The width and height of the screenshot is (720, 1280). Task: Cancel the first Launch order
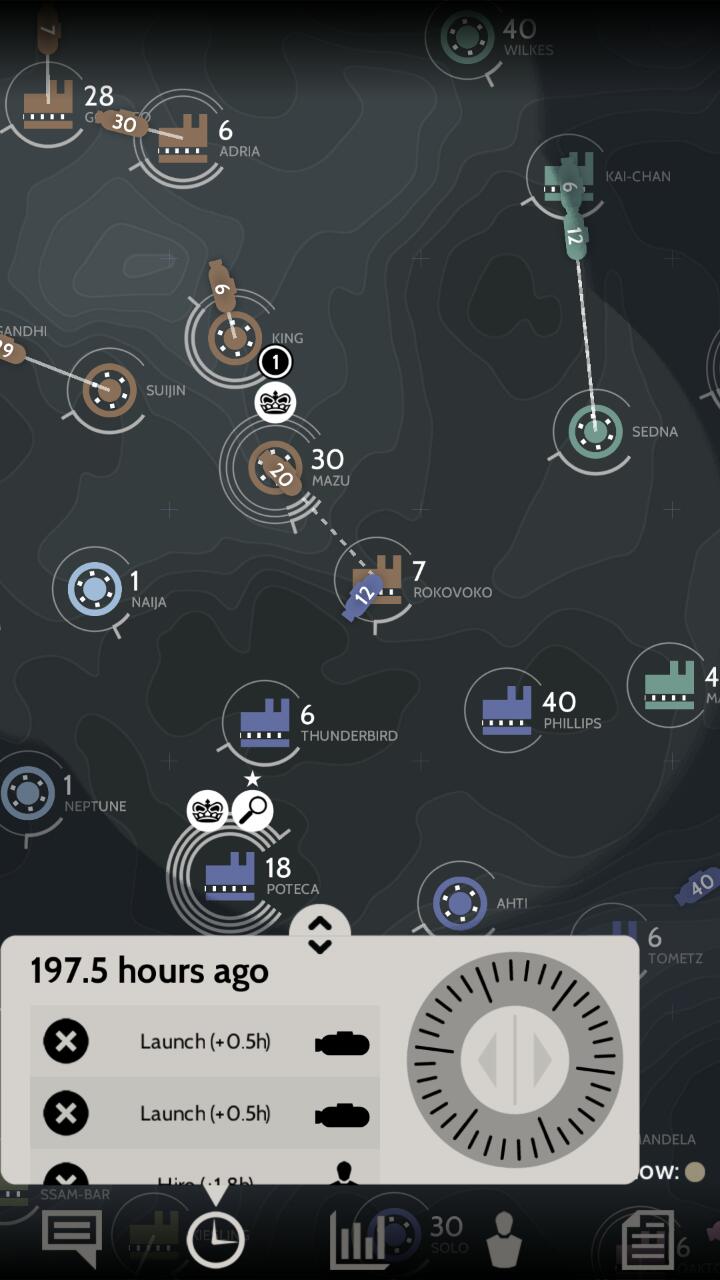pos(66,1042)
